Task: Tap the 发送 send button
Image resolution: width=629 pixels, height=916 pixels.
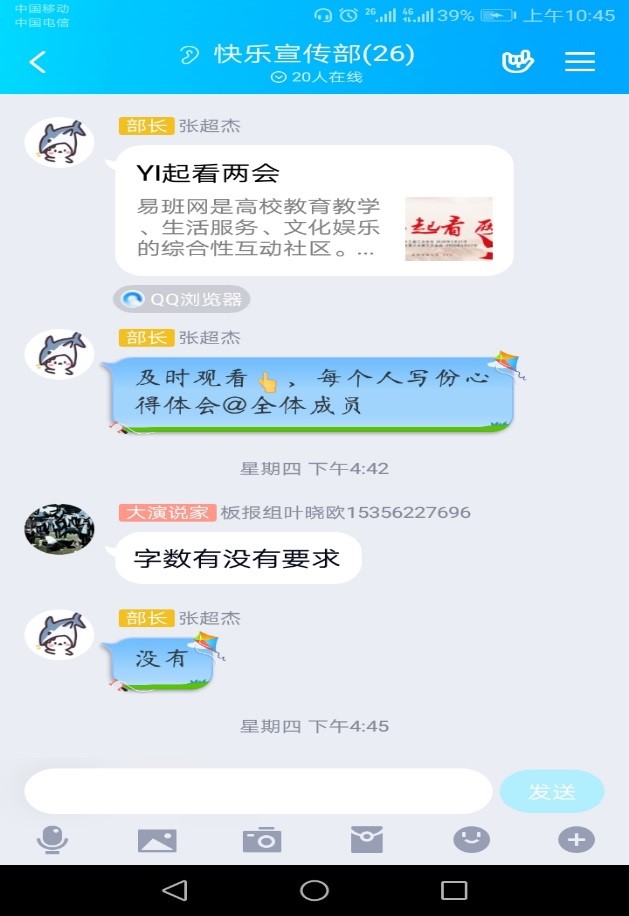Action: [x=551, y=791]
